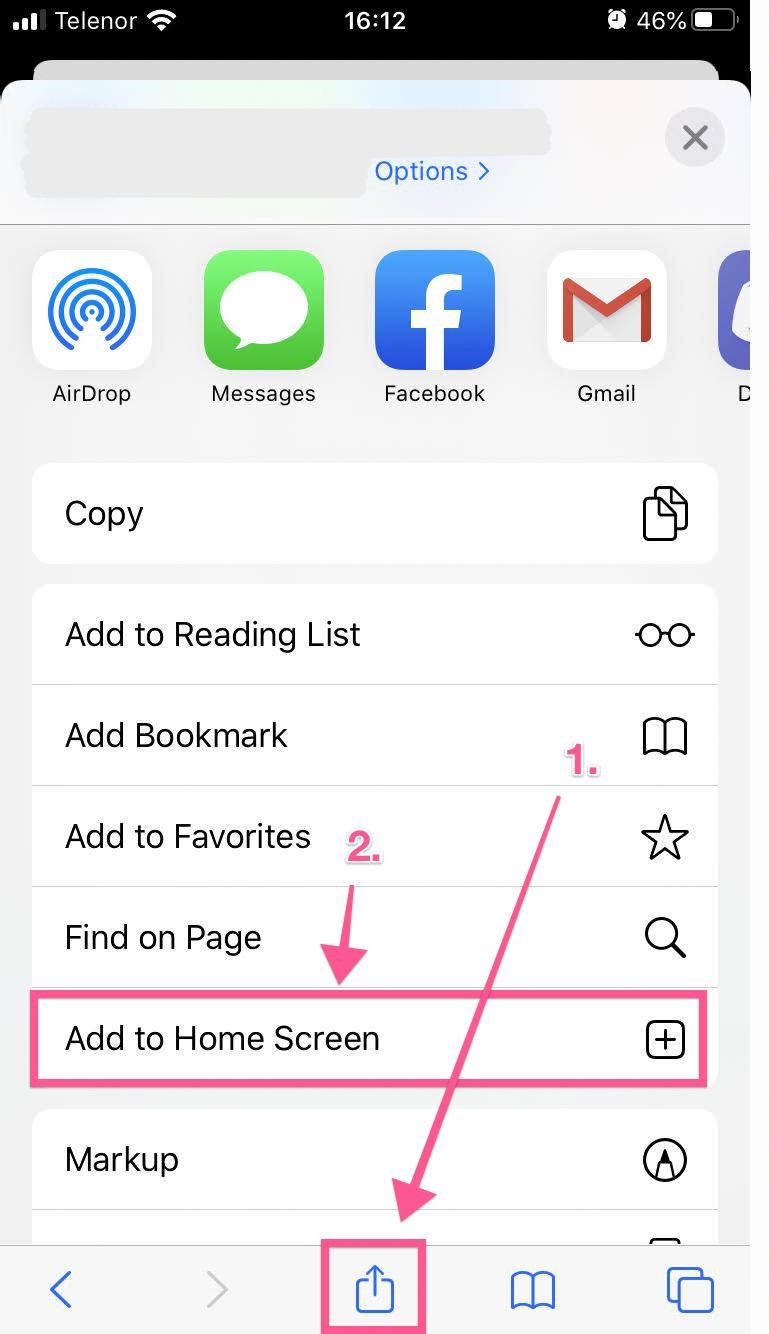The width and height of the screenshot is (769, 1334).
Task: Tap the Safari share icon
Action: [x=375, y=1289]
